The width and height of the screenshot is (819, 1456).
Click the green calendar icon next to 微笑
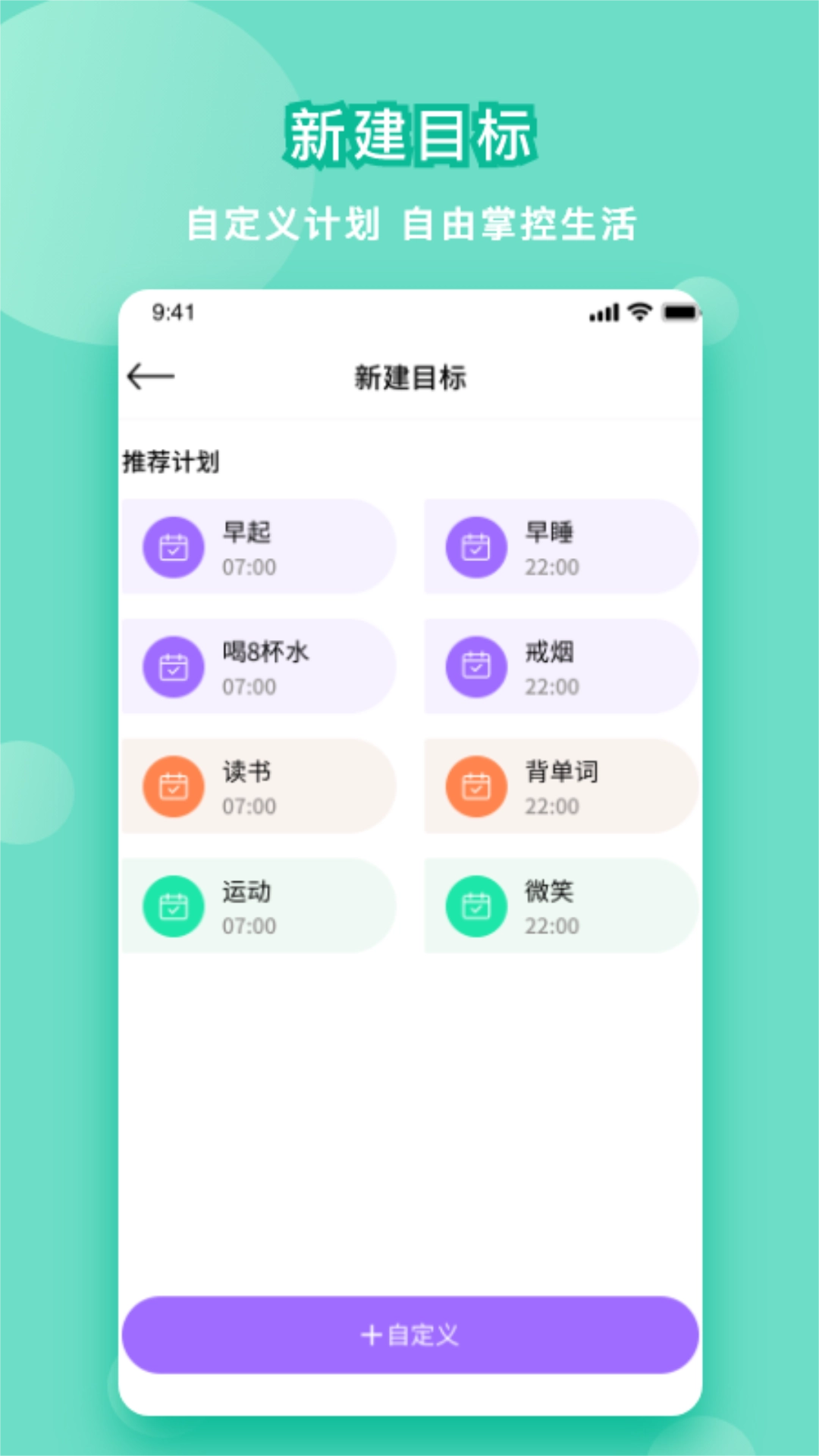475,906
